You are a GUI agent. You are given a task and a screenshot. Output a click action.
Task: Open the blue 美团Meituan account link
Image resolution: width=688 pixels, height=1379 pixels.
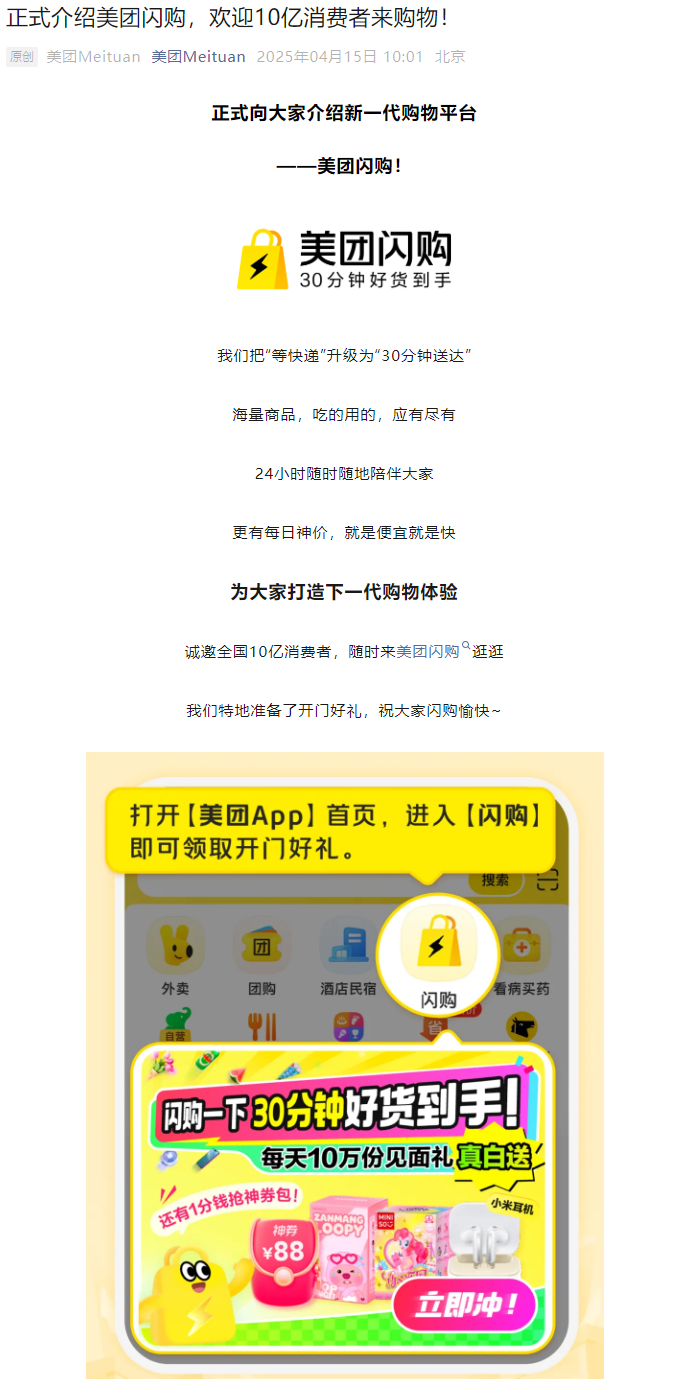point(198,57)
